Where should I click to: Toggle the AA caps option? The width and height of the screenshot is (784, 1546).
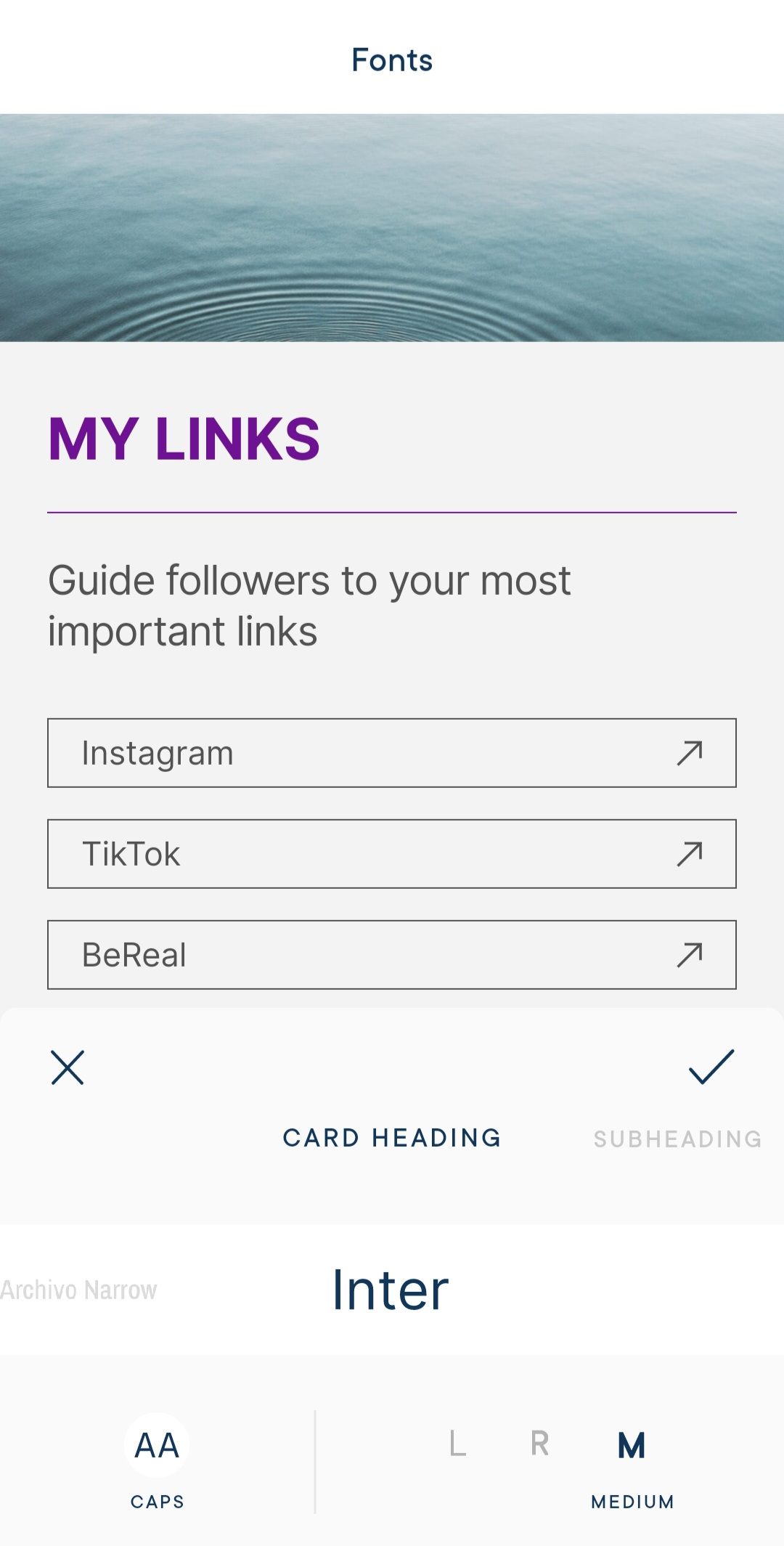tap(157, 1445)
